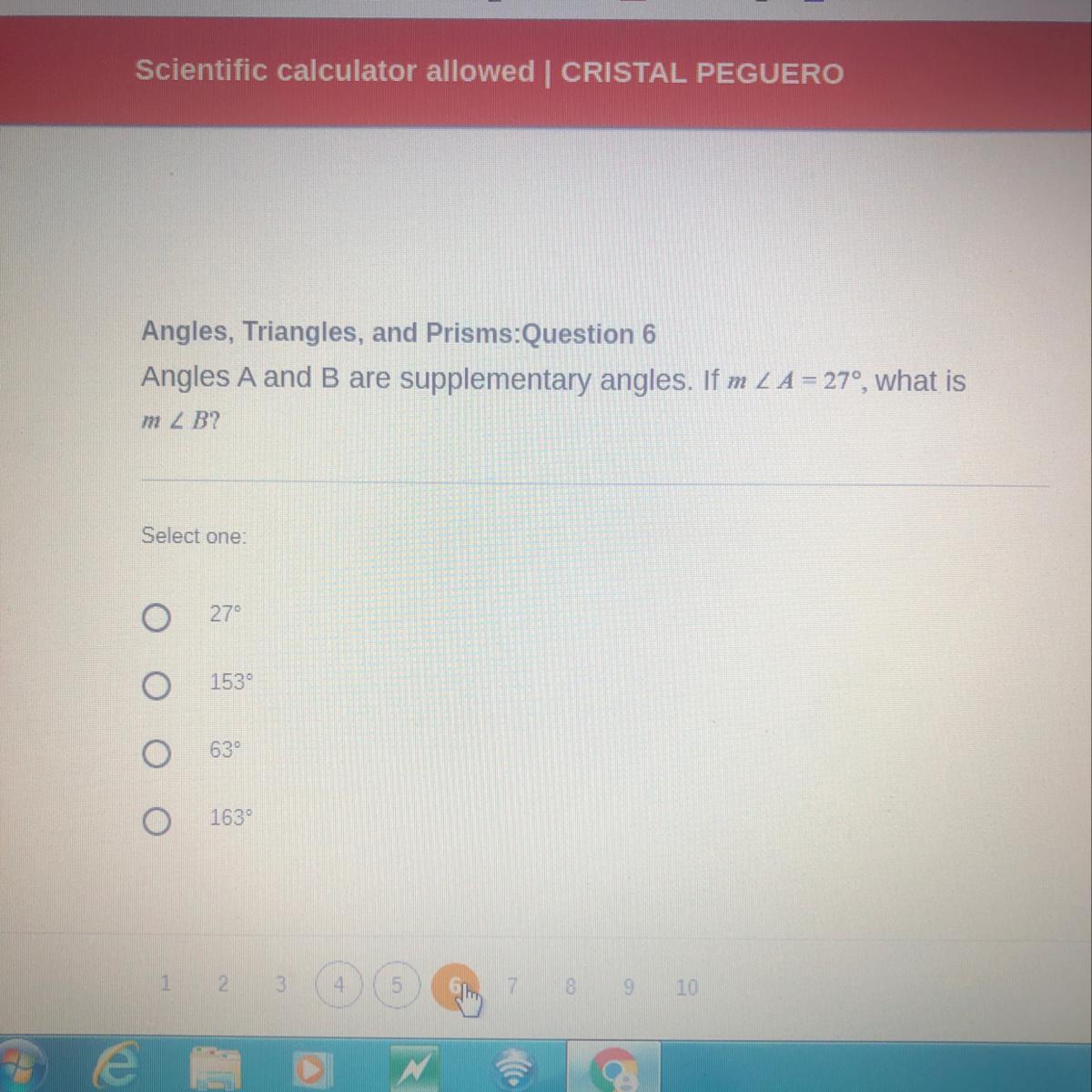
Task: Pick the 63° answer option
Action: tap(156, 753)
